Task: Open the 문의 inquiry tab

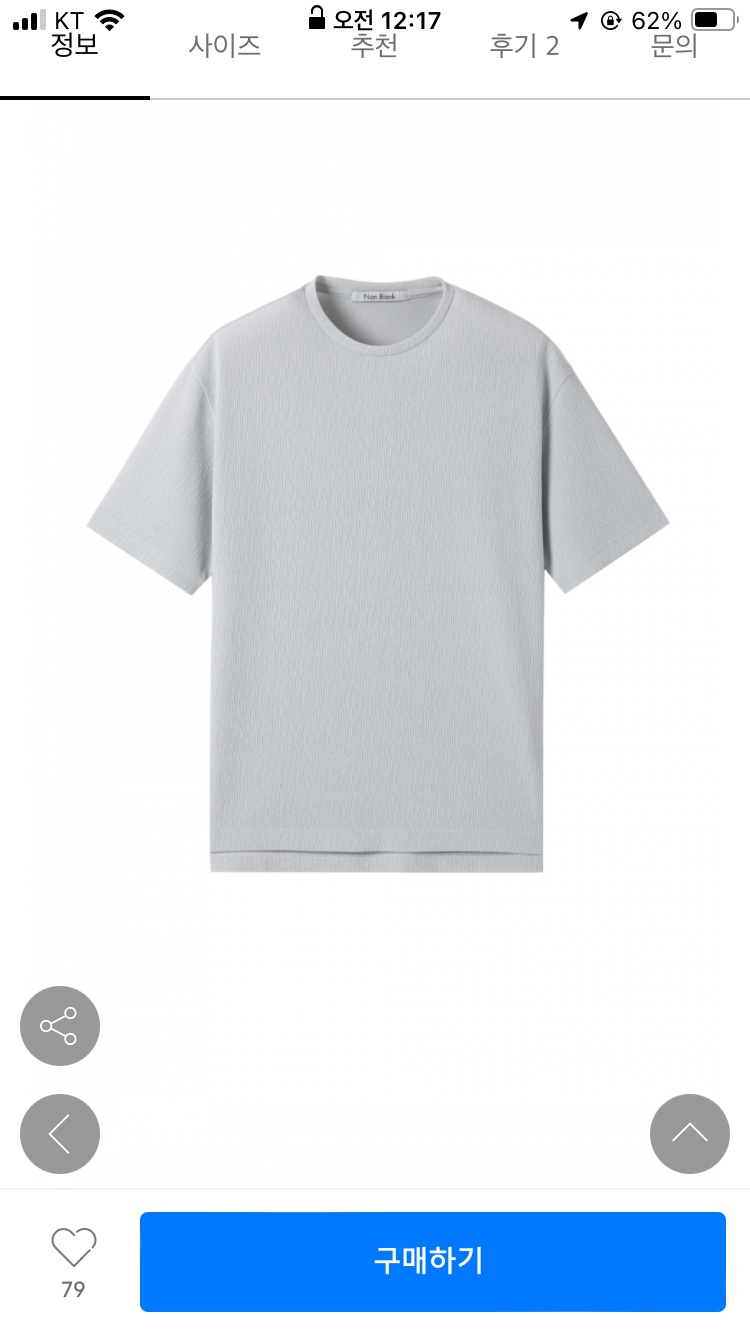Action: 674,48
